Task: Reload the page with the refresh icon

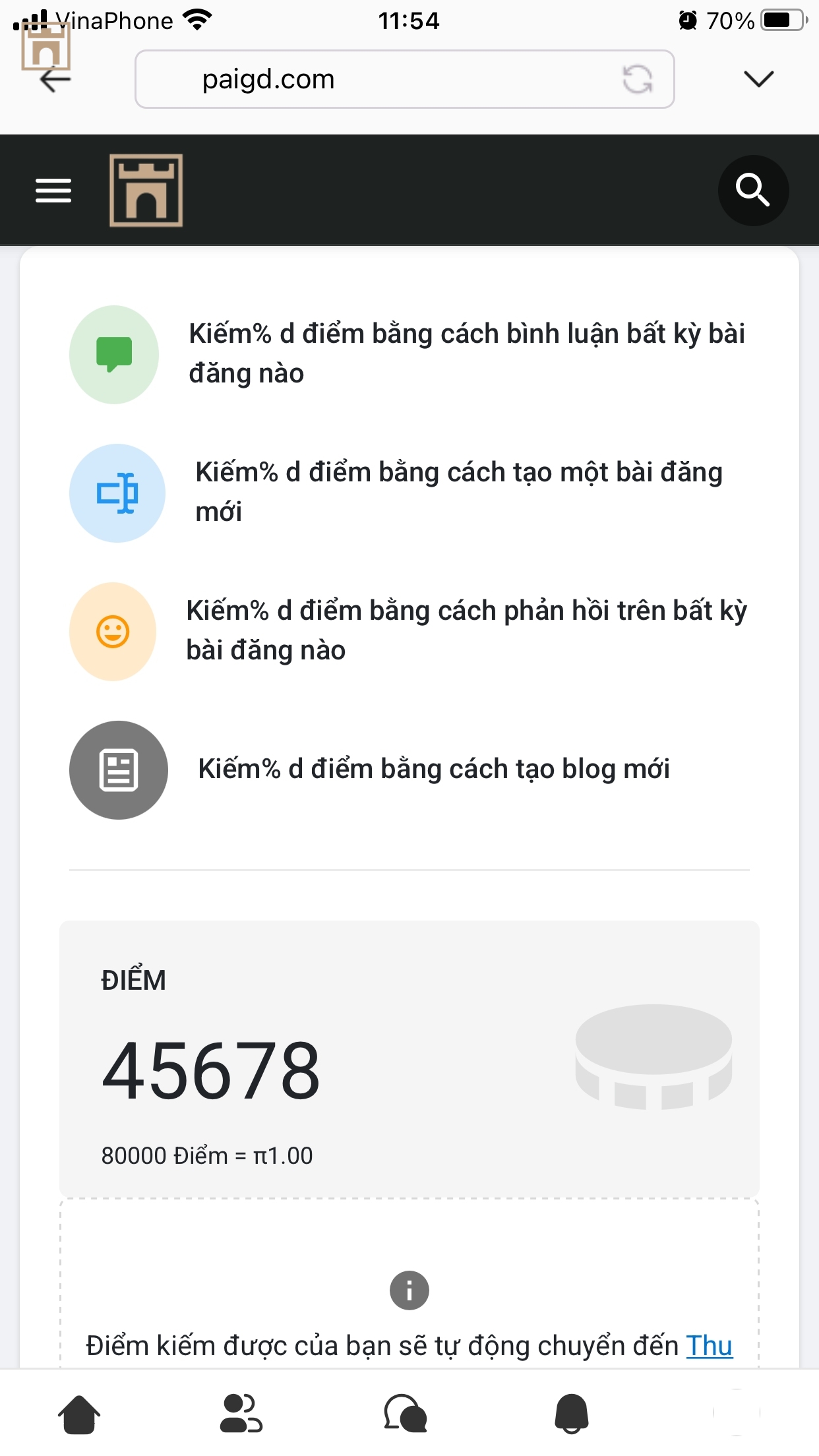Action: pos(637,80)
